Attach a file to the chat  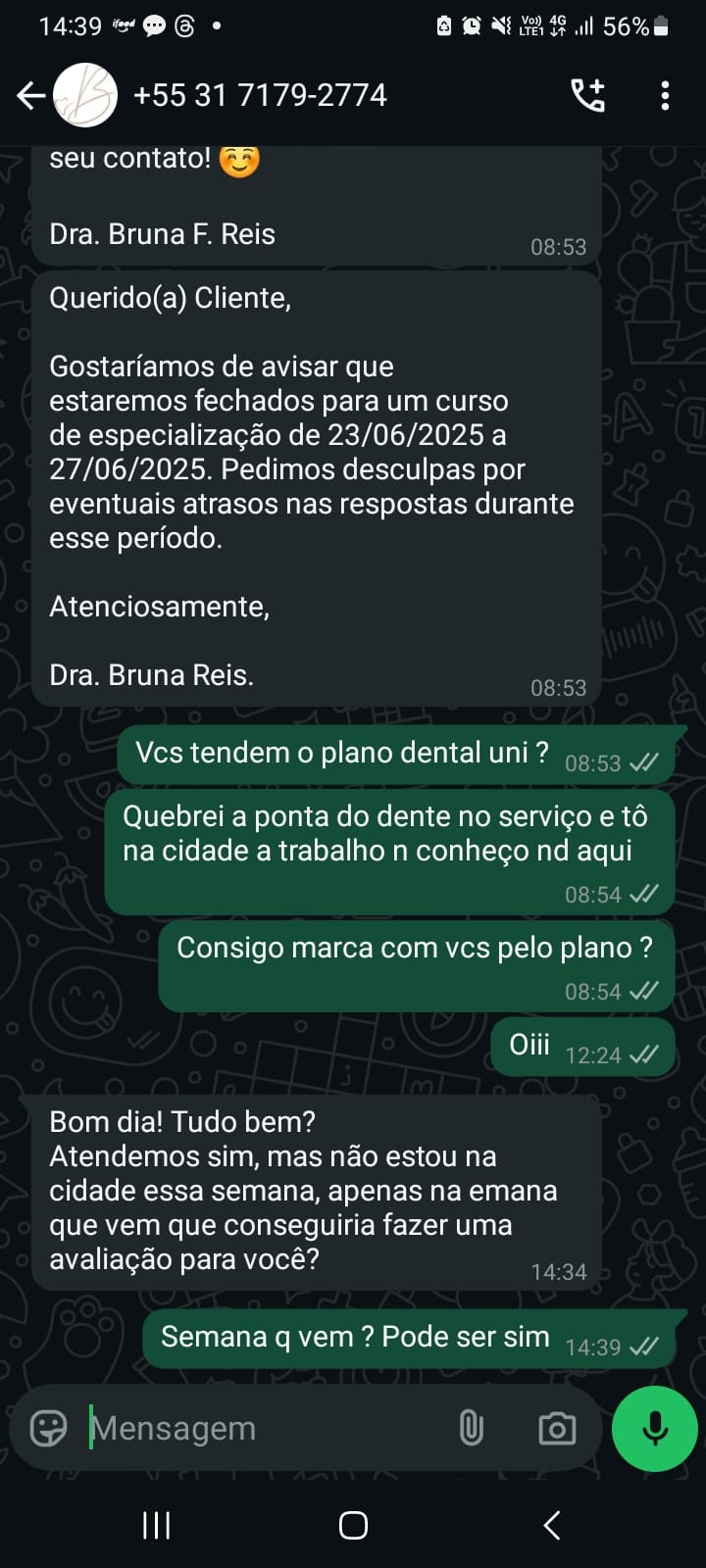click(472, 1428)
